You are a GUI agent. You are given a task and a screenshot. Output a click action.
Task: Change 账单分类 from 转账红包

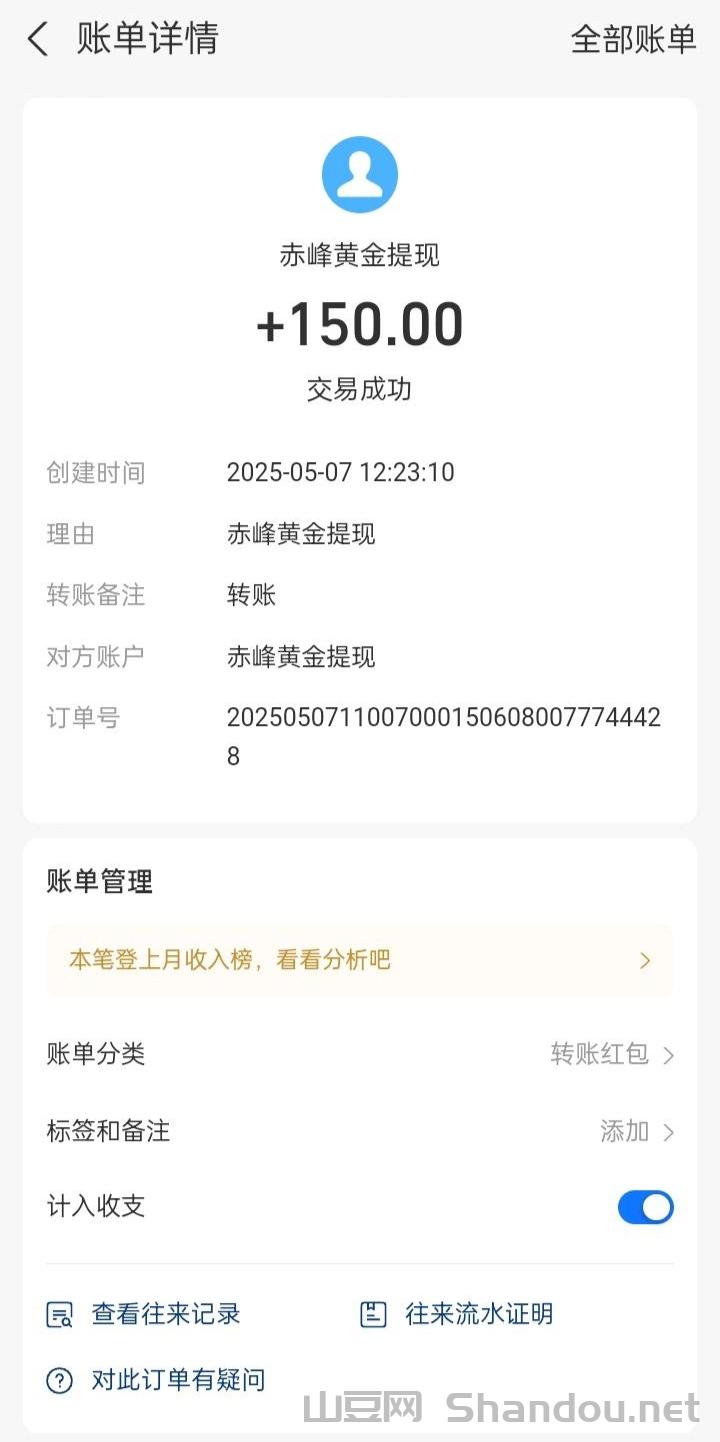pos(612,1054)
